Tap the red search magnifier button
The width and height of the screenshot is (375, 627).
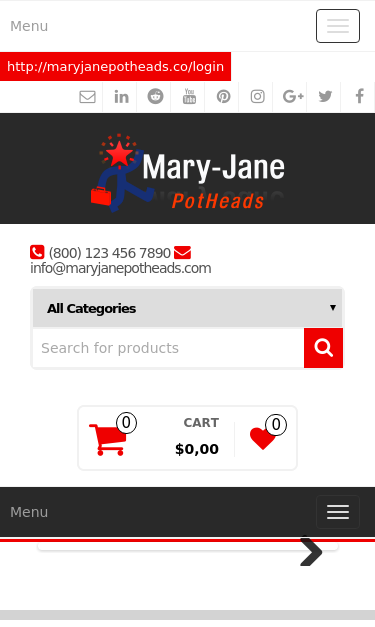(323, 348)
